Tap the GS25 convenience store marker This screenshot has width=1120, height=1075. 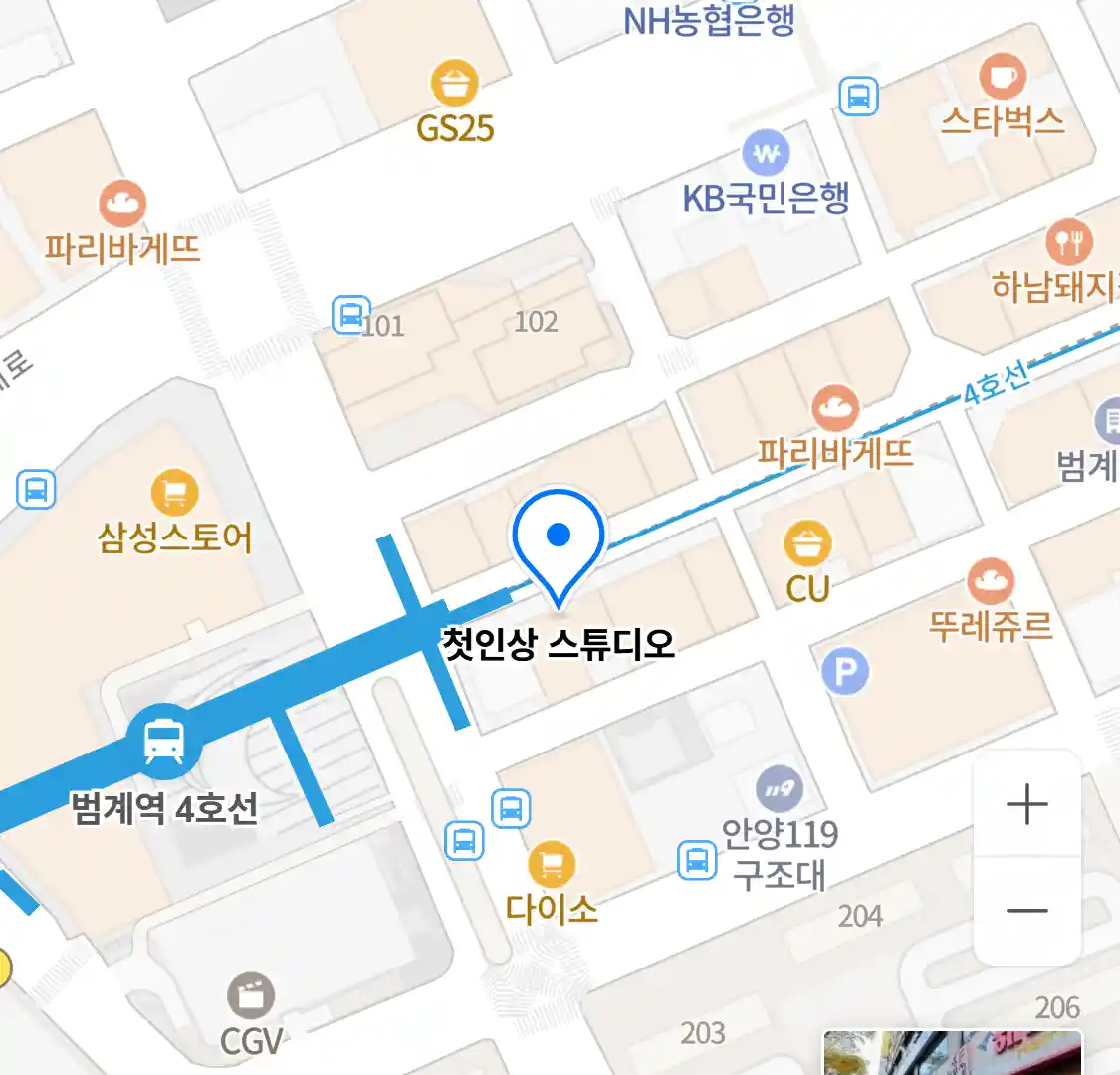click(x=454, y=84)
